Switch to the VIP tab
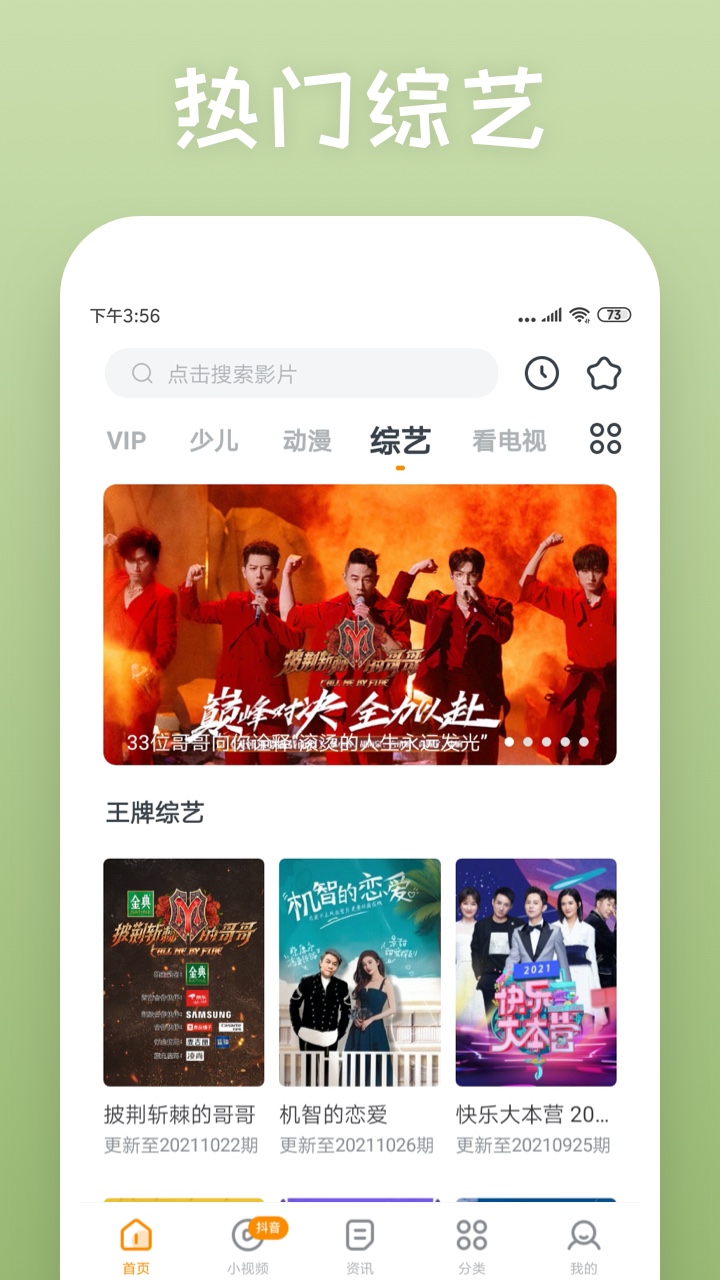The width and height of the screenshot is (720, 1280). (x=126, y=440)
